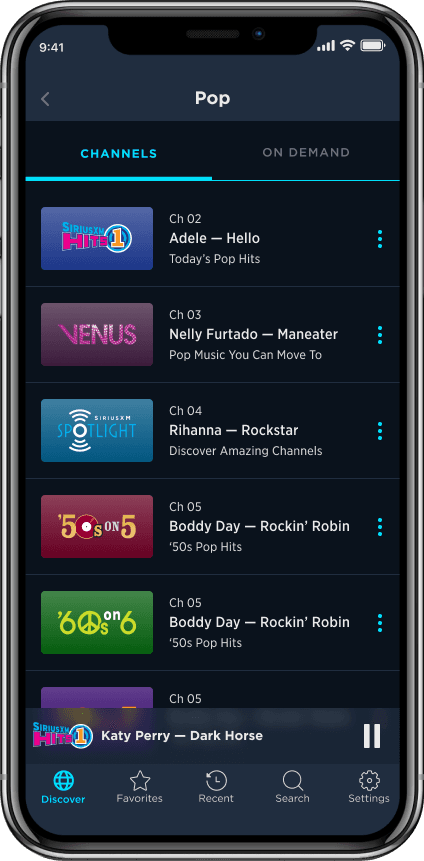Screen dimensions: 424x861
Task: Open the Settings tab
Action: (x=369, y=787)
